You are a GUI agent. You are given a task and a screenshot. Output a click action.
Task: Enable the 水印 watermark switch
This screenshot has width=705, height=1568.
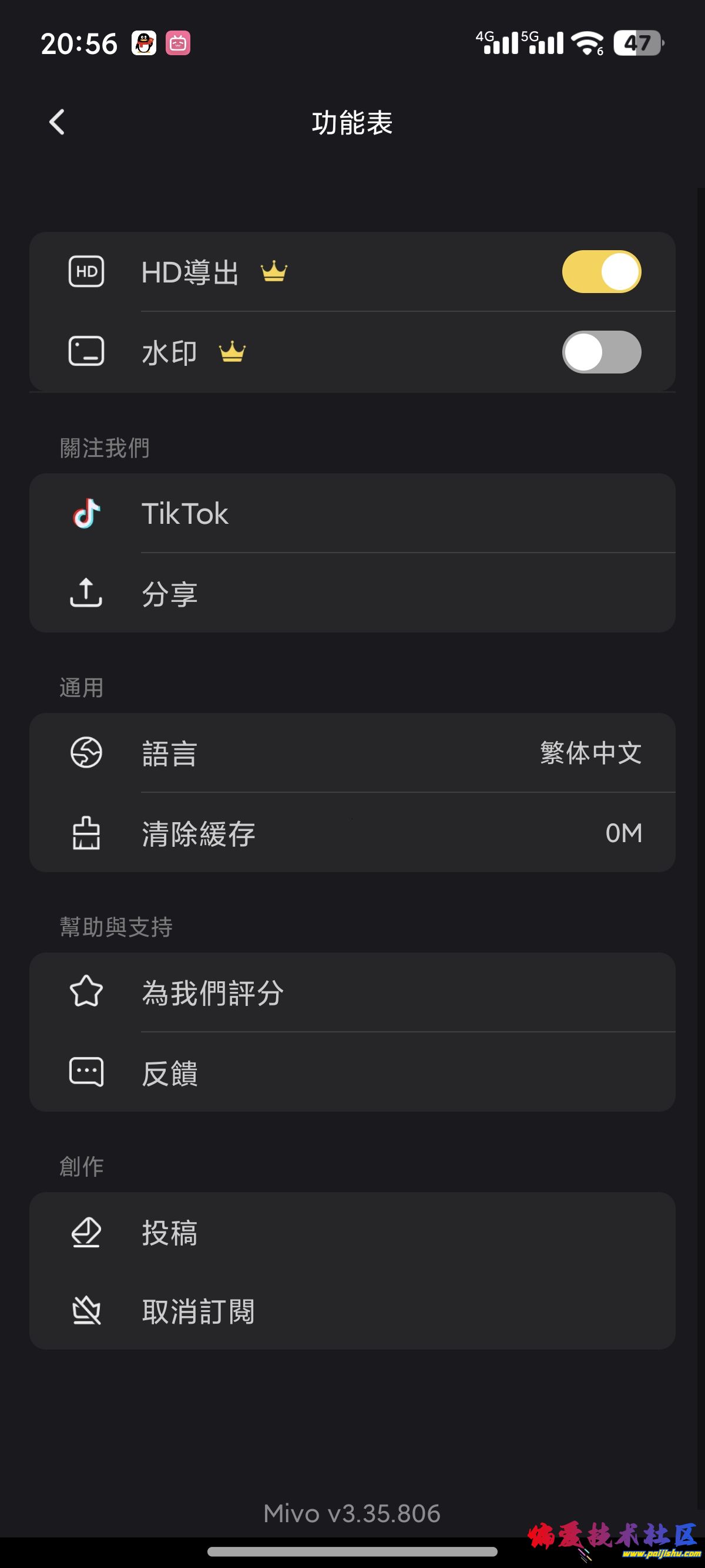point(602,352)
